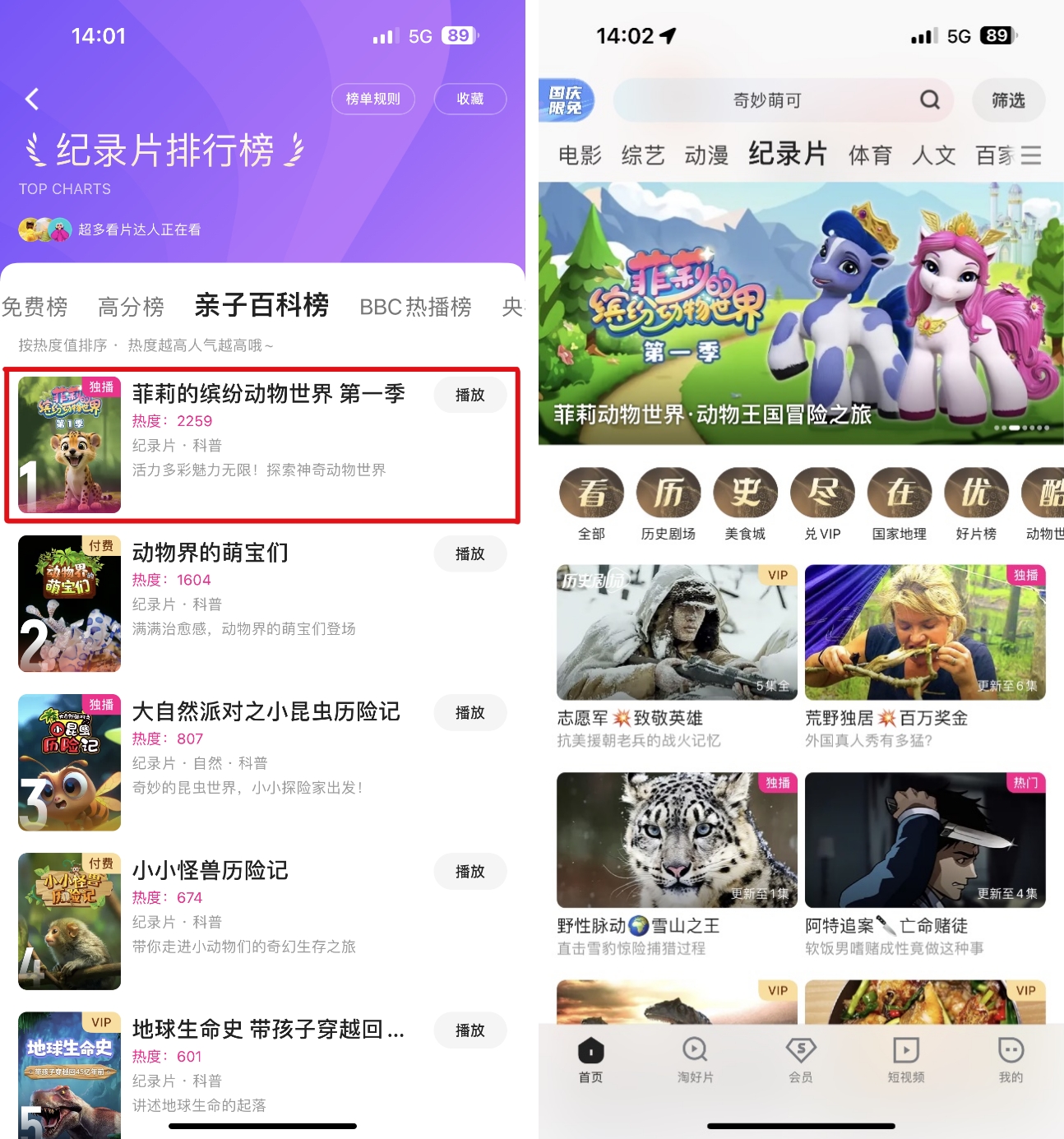Open the 菲莉动物世界 banner
Image resolution: width=1064 pixels, height=1139 pixels.
(800, 313)
